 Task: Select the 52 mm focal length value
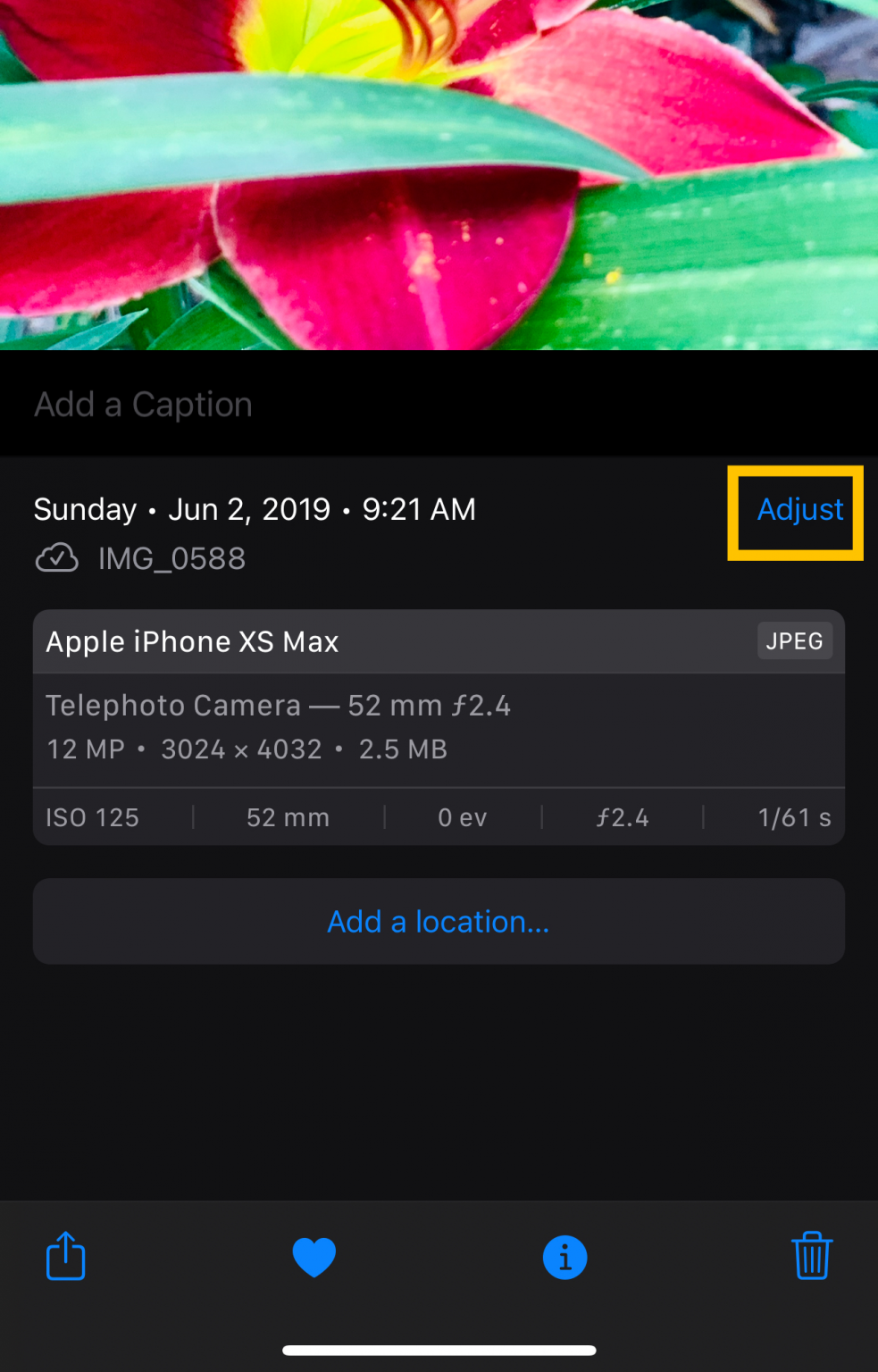click(x=288, y=817)
